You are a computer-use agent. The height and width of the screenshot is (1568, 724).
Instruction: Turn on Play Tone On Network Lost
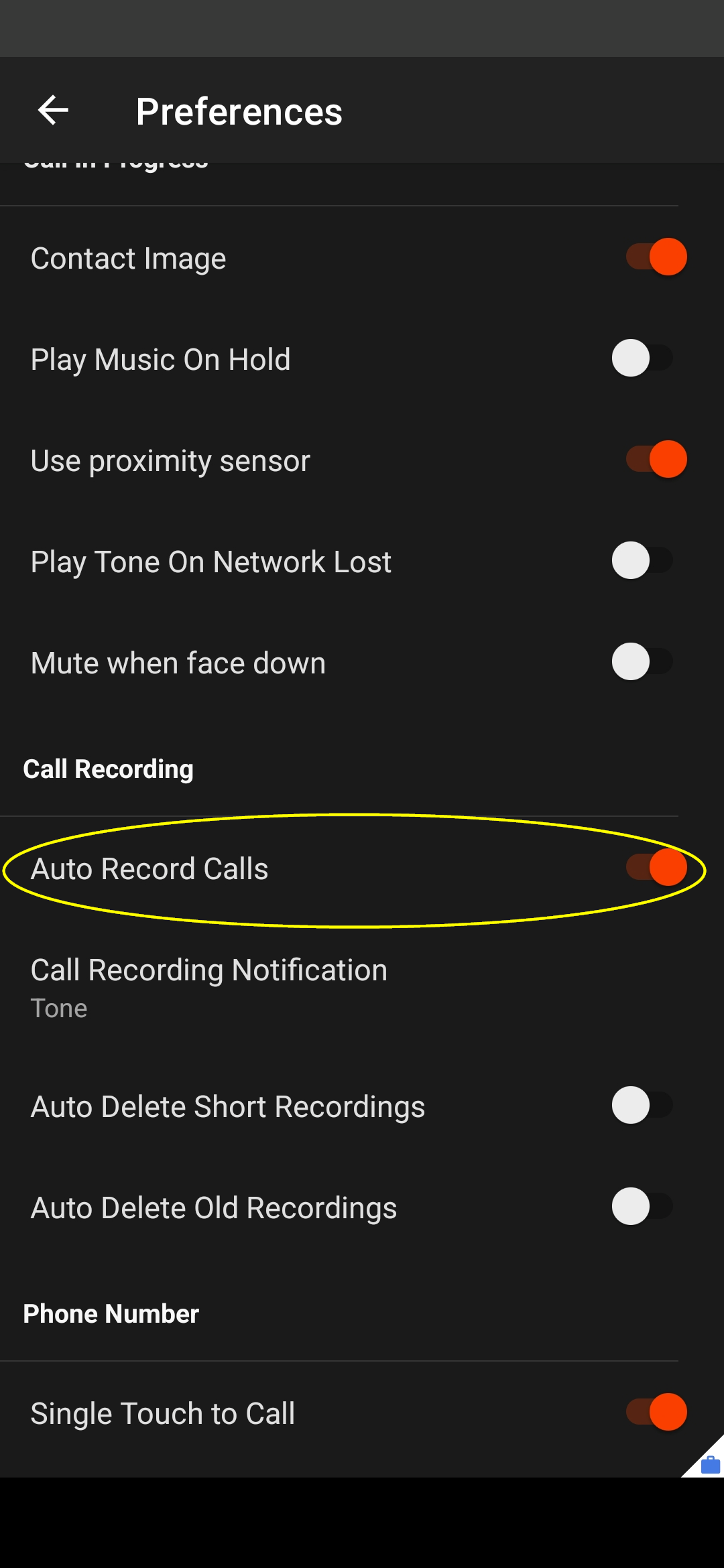[x=642, y=561]
